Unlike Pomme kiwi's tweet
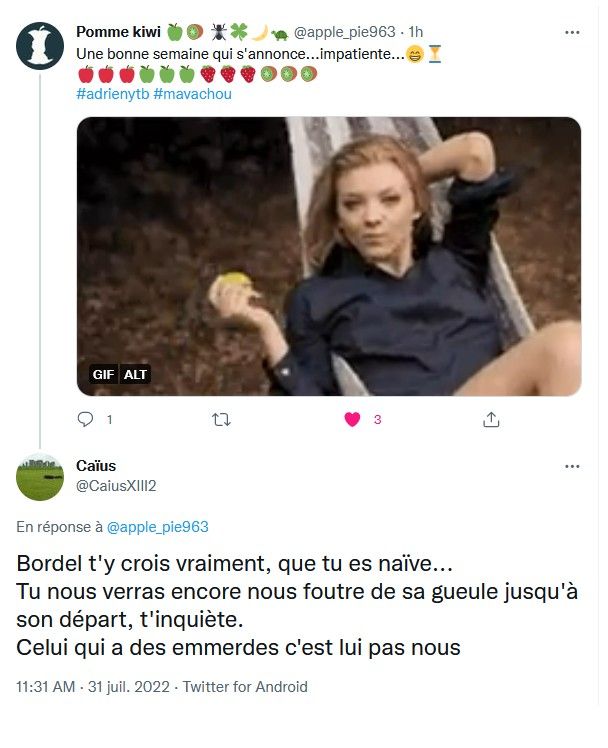The image size is (608, 748). pos(352,420)
